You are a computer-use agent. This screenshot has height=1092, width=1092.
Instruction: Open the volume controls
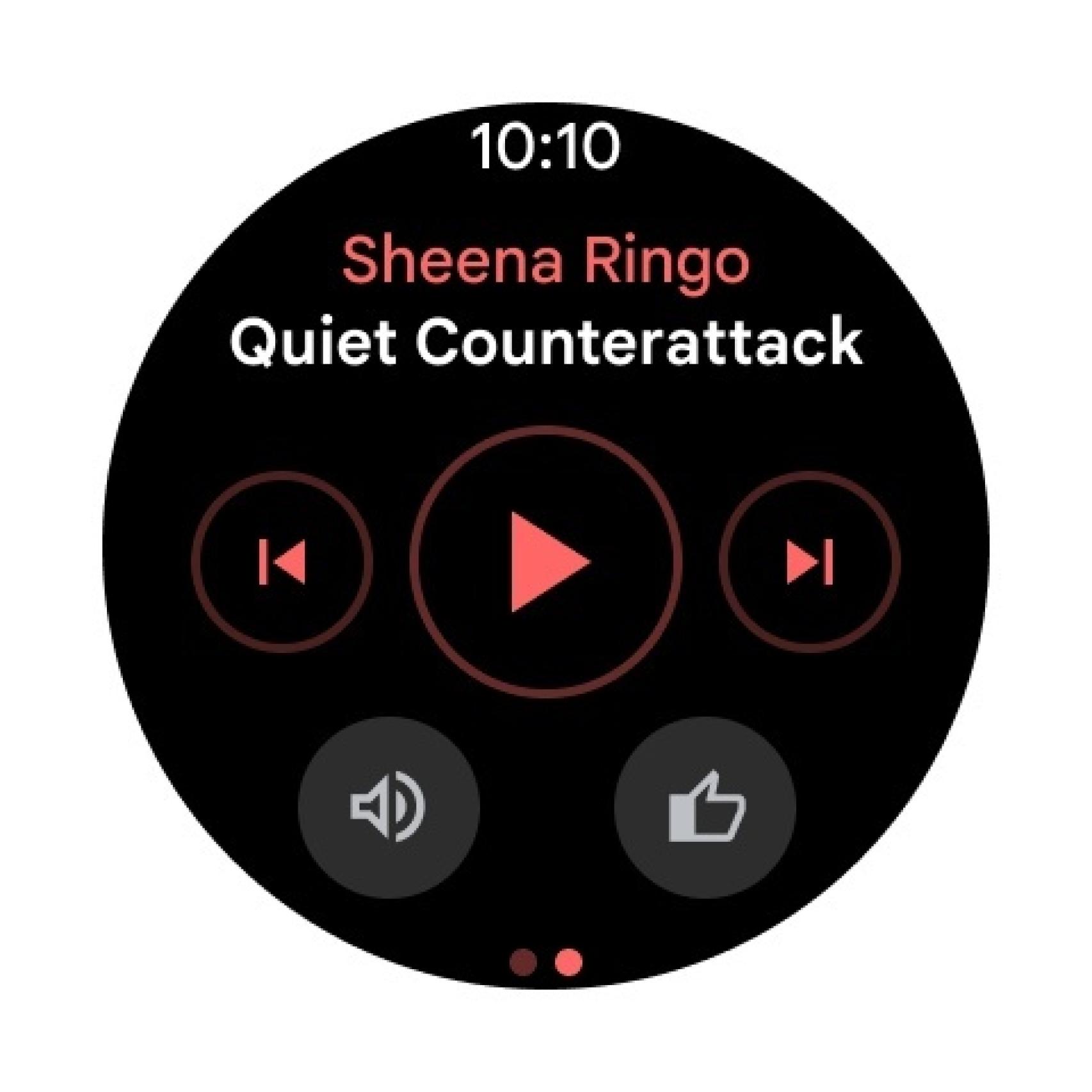389,807
